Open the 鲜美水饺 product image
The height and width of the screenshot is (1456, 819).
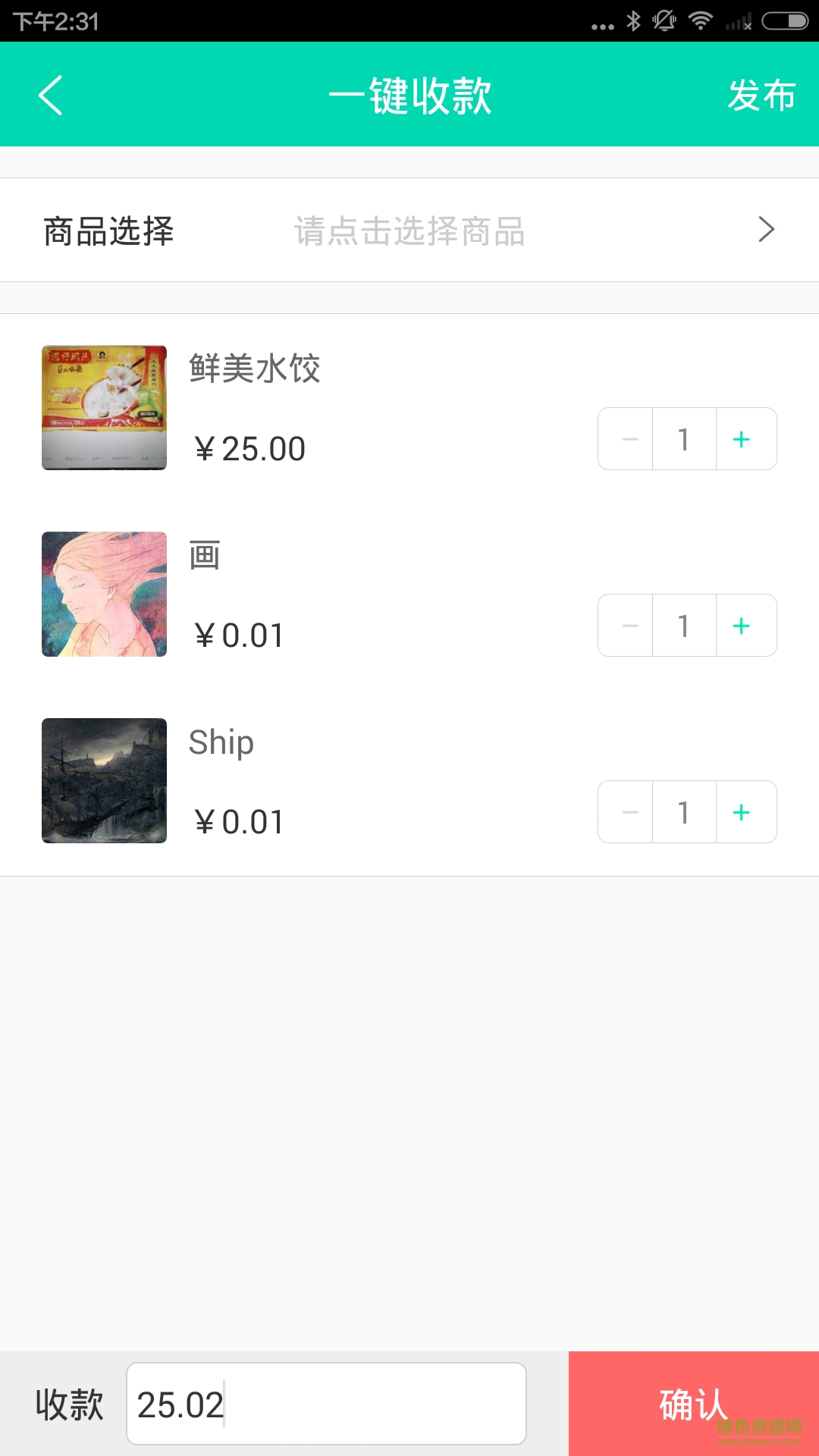pyautogui.click(x=104, y=408)
